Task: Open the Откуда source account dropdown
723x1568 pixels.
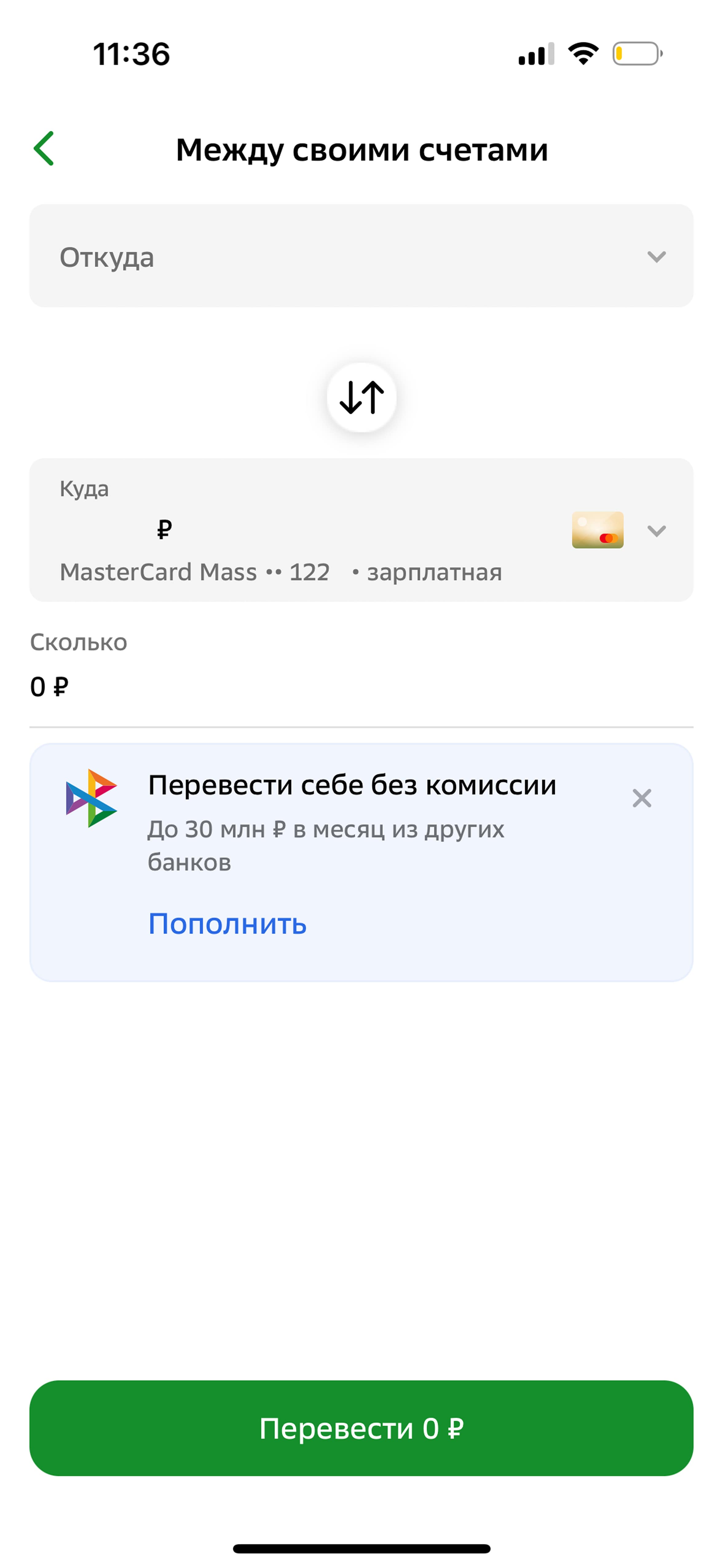Action: pos(361,256)
